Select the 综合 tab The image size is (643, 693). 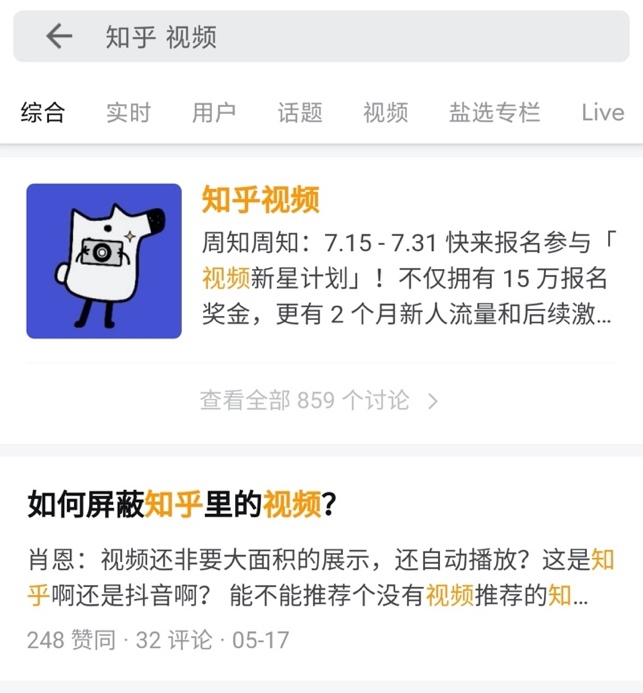(x=43, y=112)
